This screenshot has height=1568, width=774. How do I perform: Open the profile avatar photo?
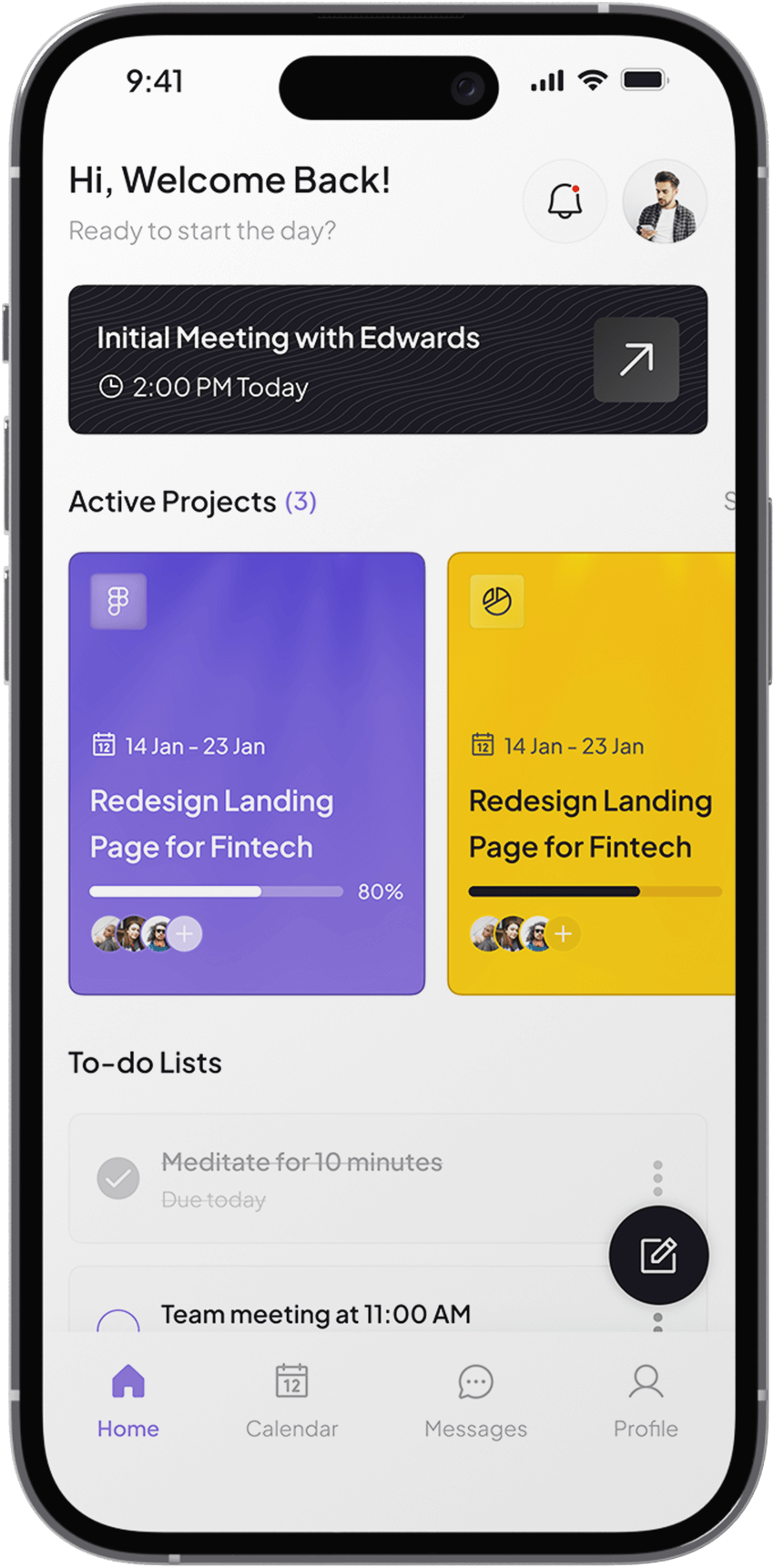[x=665, y=203]
